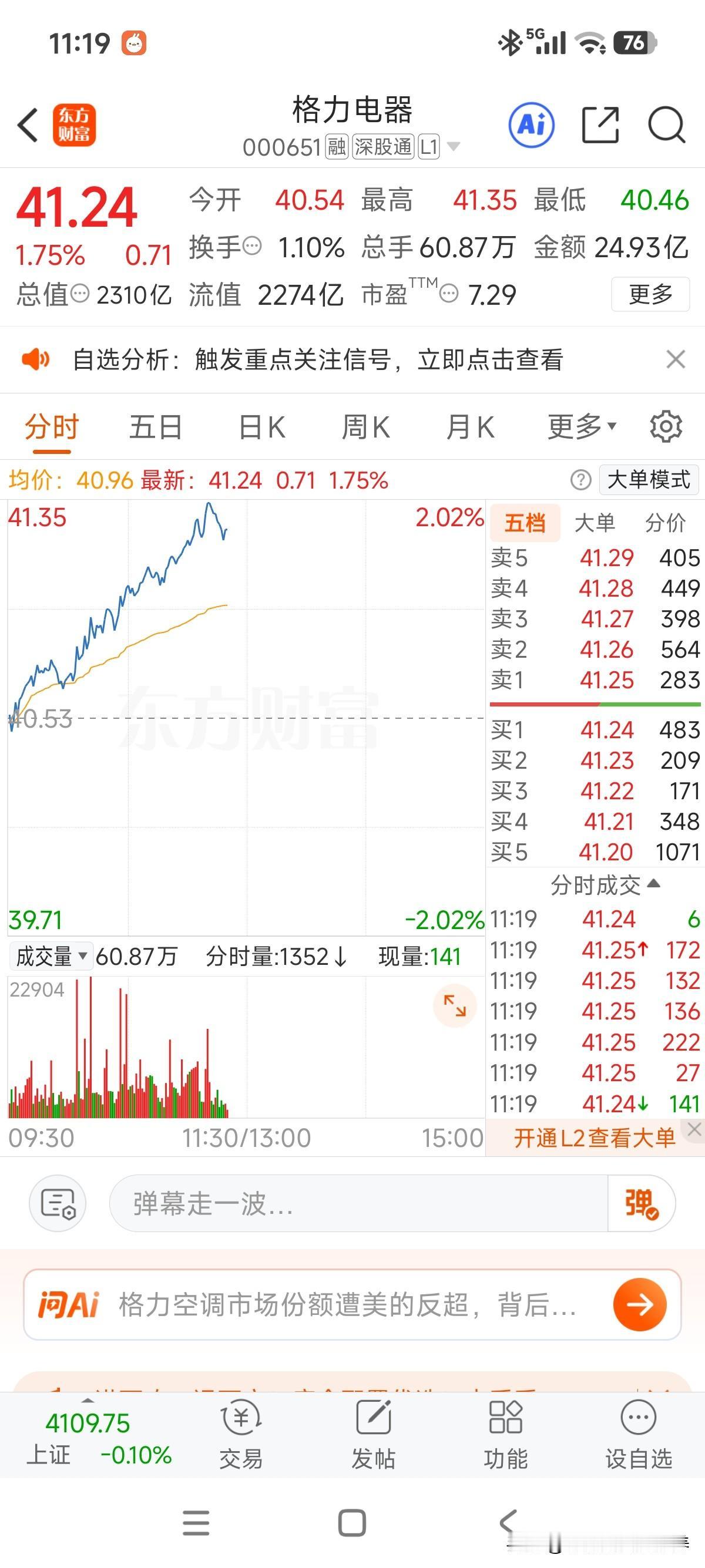Open search via the magnifier icon
The height and width of the screenshot is (1568, 705).
(666, 125)
